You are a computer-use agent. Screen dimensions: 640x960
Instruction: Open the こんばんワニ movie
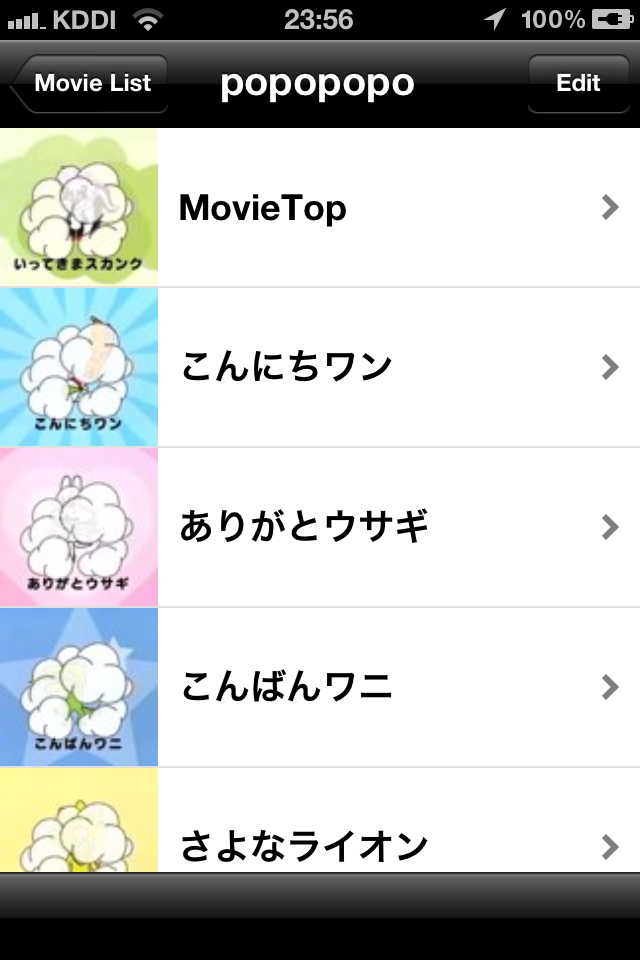click(x=320, y=687)
